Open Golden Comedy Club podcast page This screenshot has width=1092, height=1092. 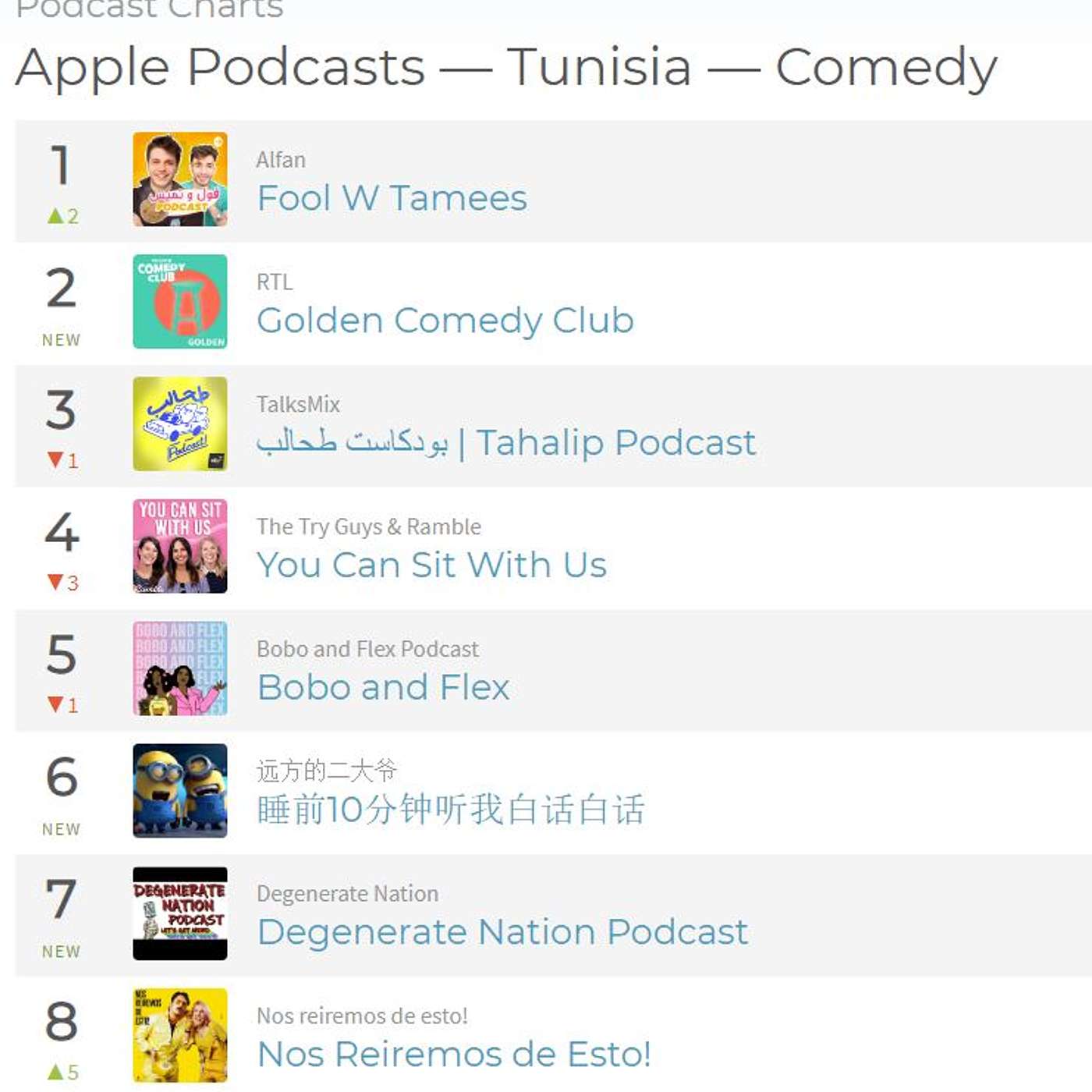[445, 321]
